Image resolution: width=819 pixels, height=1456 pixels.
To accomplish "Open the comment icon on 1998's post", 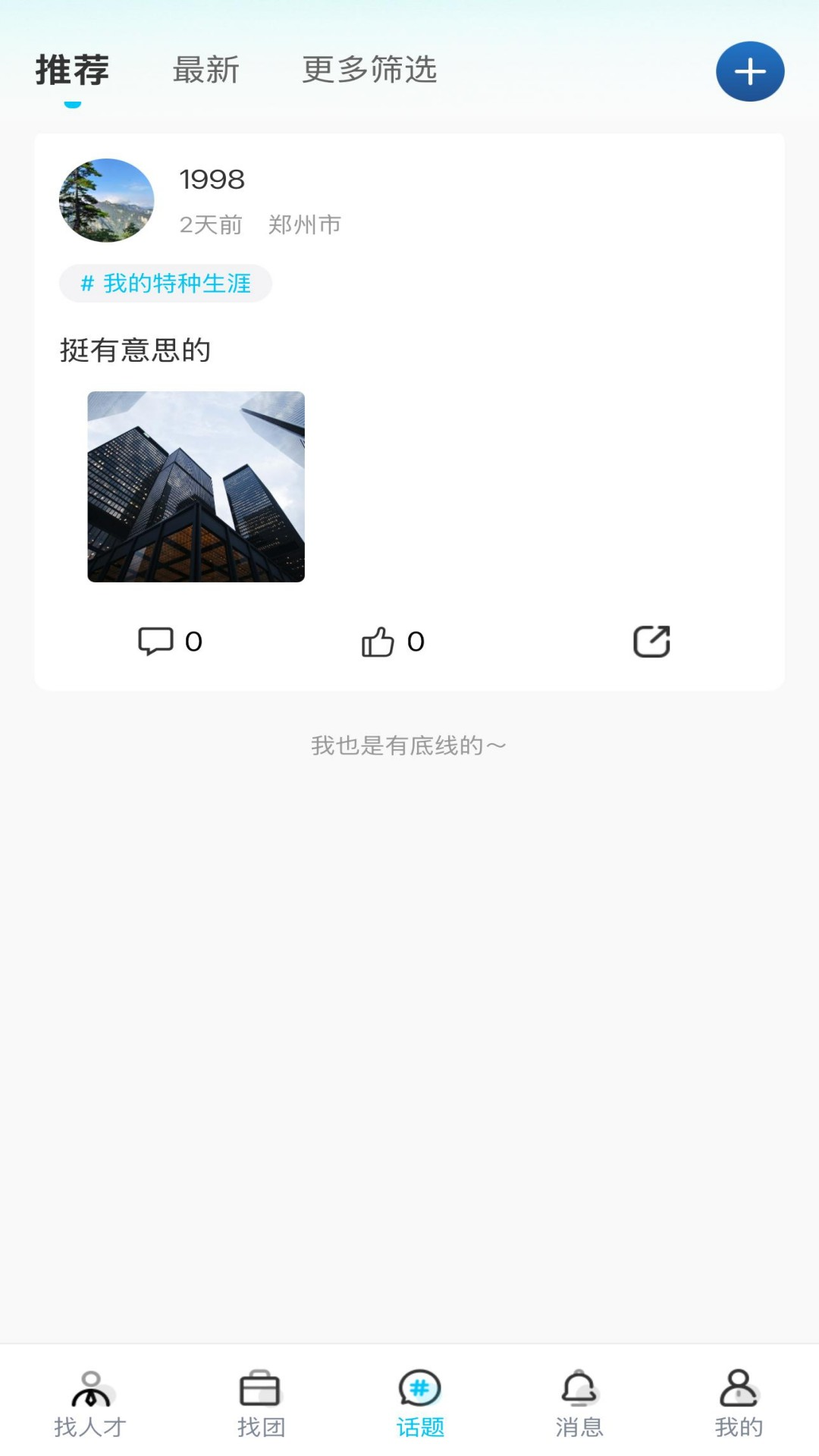I will (x=155, y=640).
